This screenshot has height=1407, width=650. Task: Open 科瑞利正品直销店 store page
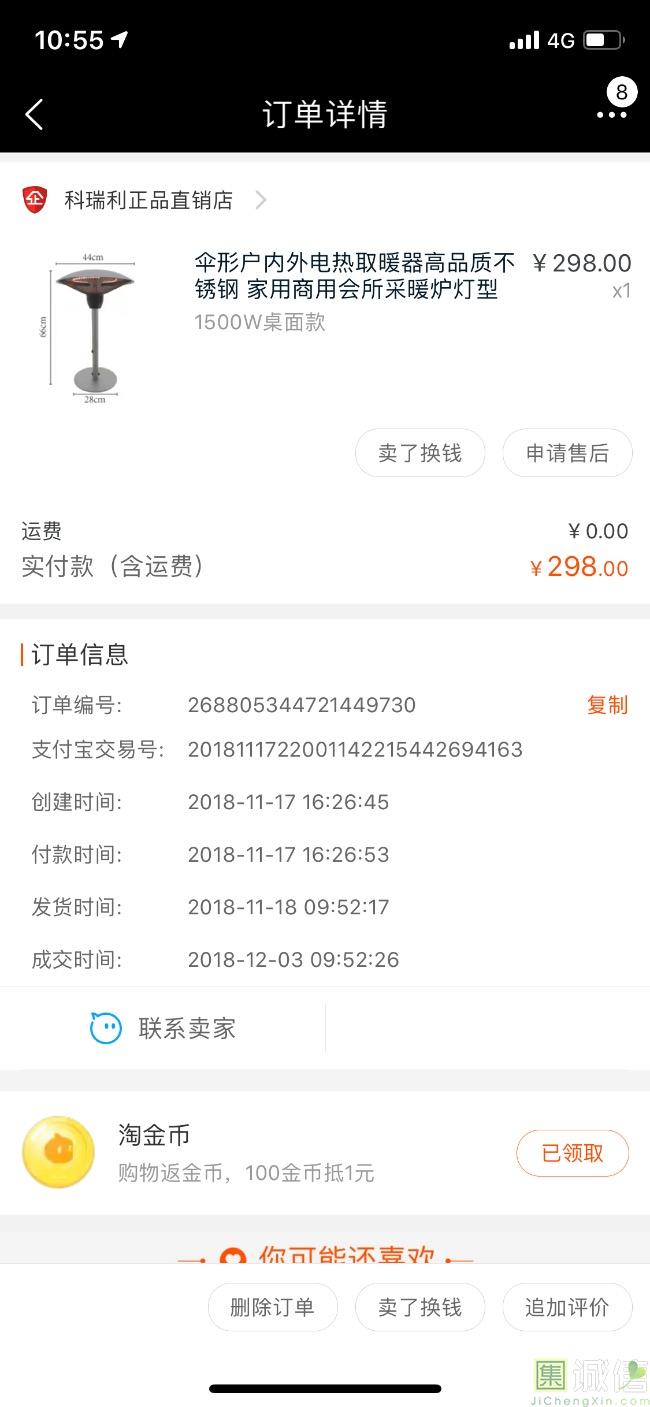click(x=148, y=200)
